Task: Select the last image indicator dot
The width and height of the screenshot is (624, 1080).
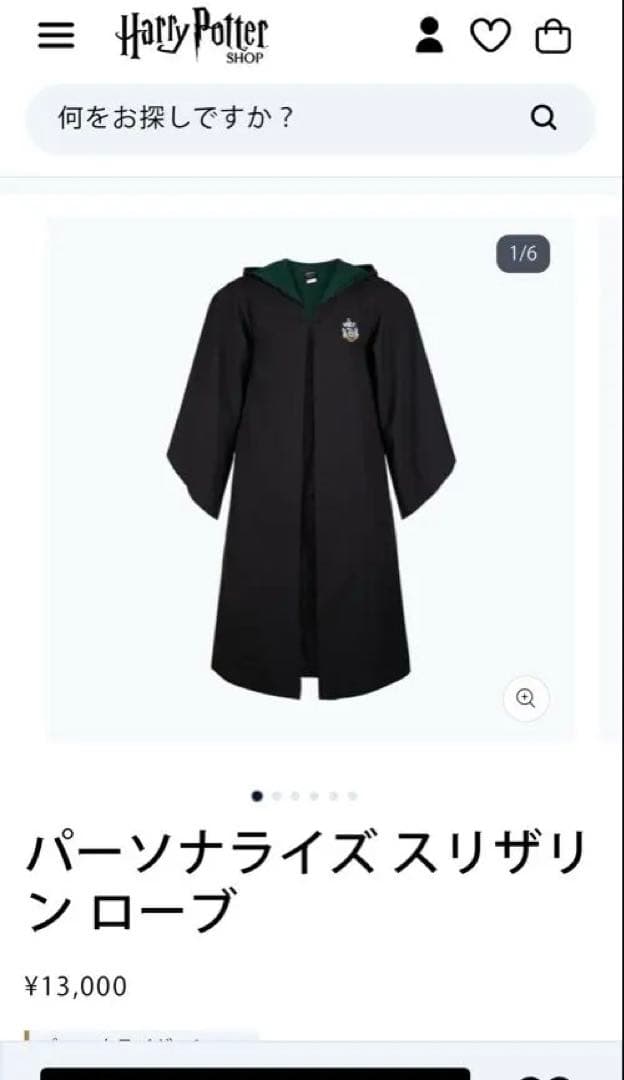Action: (353, 796)
